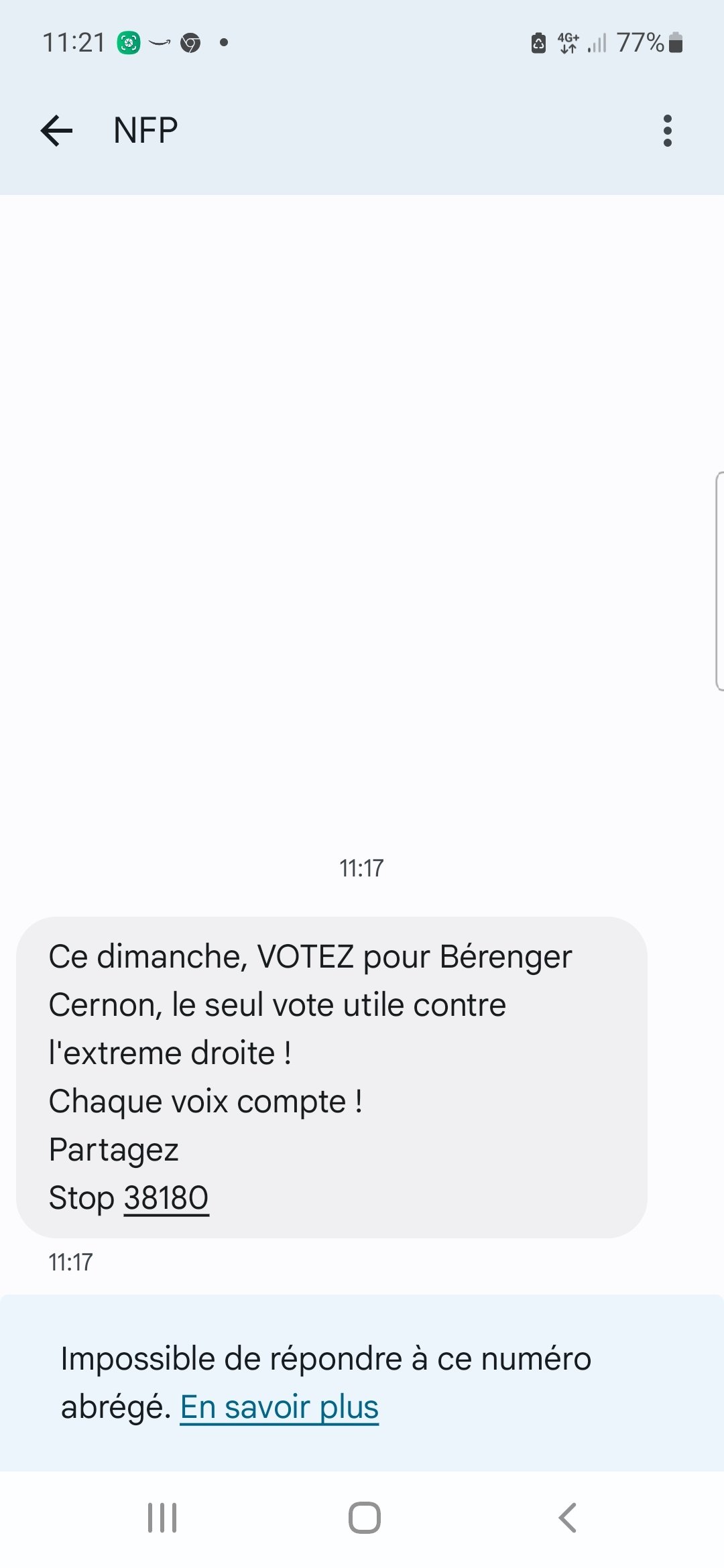Open the "En savoir plus" link
This screenshot has height=1568, width=724.
(x=279, y=1407)
